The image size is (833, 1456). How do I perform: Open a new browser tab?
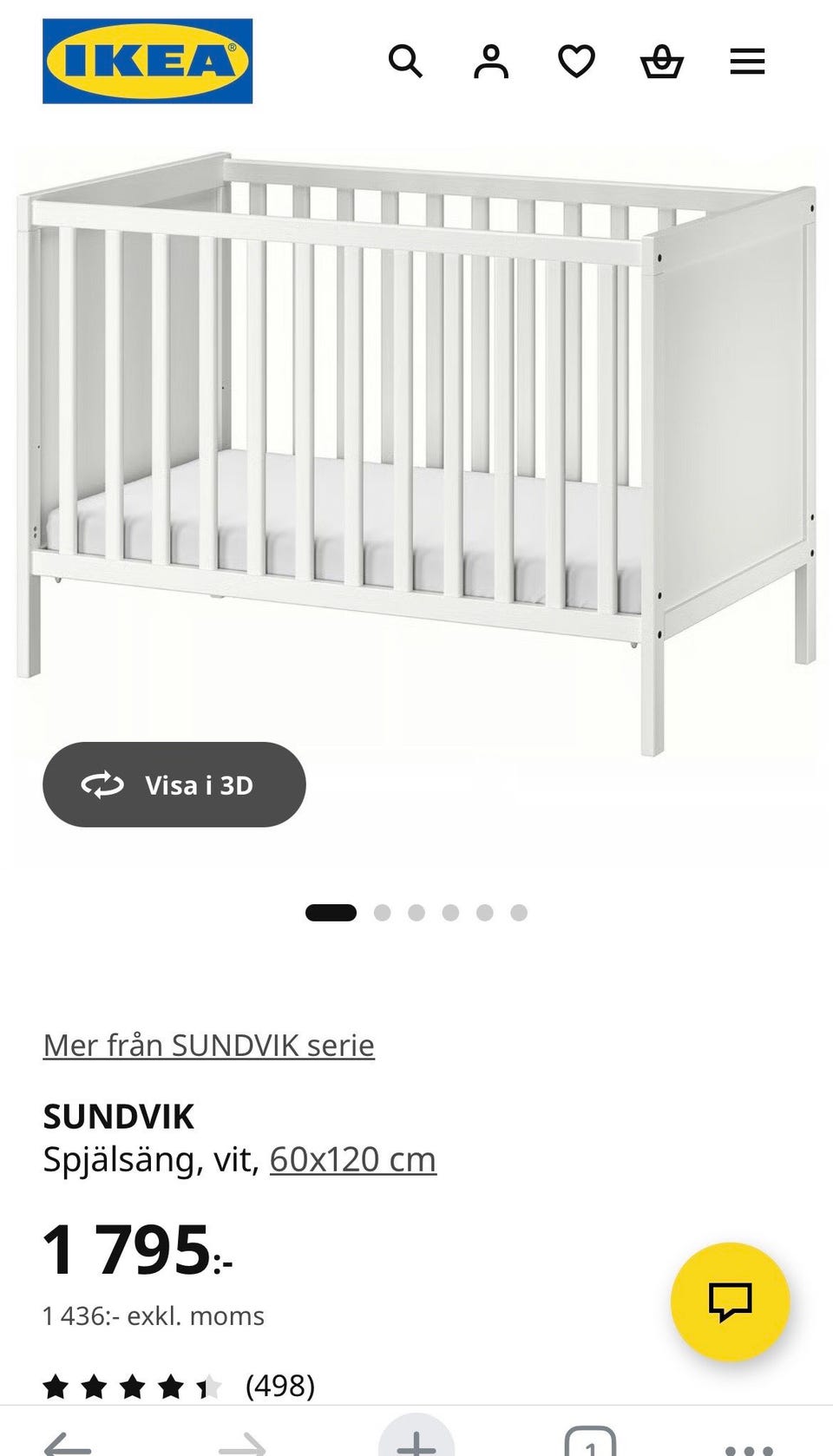point(416,1440)
